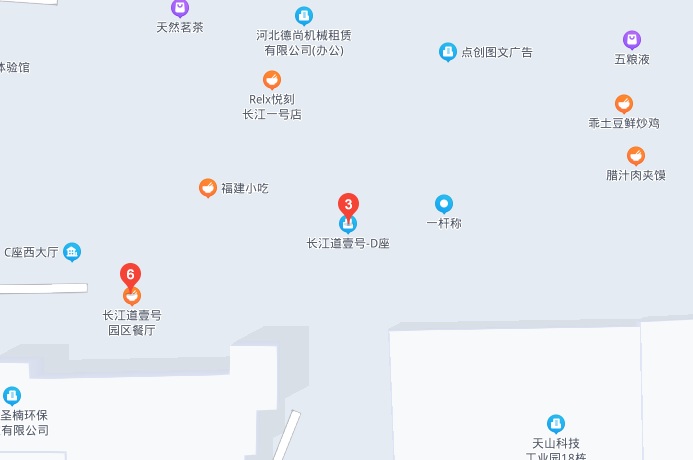Screen dimensions: 693x460
Task: Tap the 腊汁肉夹馍 restaurant marker
Action: tap(636, 156)
